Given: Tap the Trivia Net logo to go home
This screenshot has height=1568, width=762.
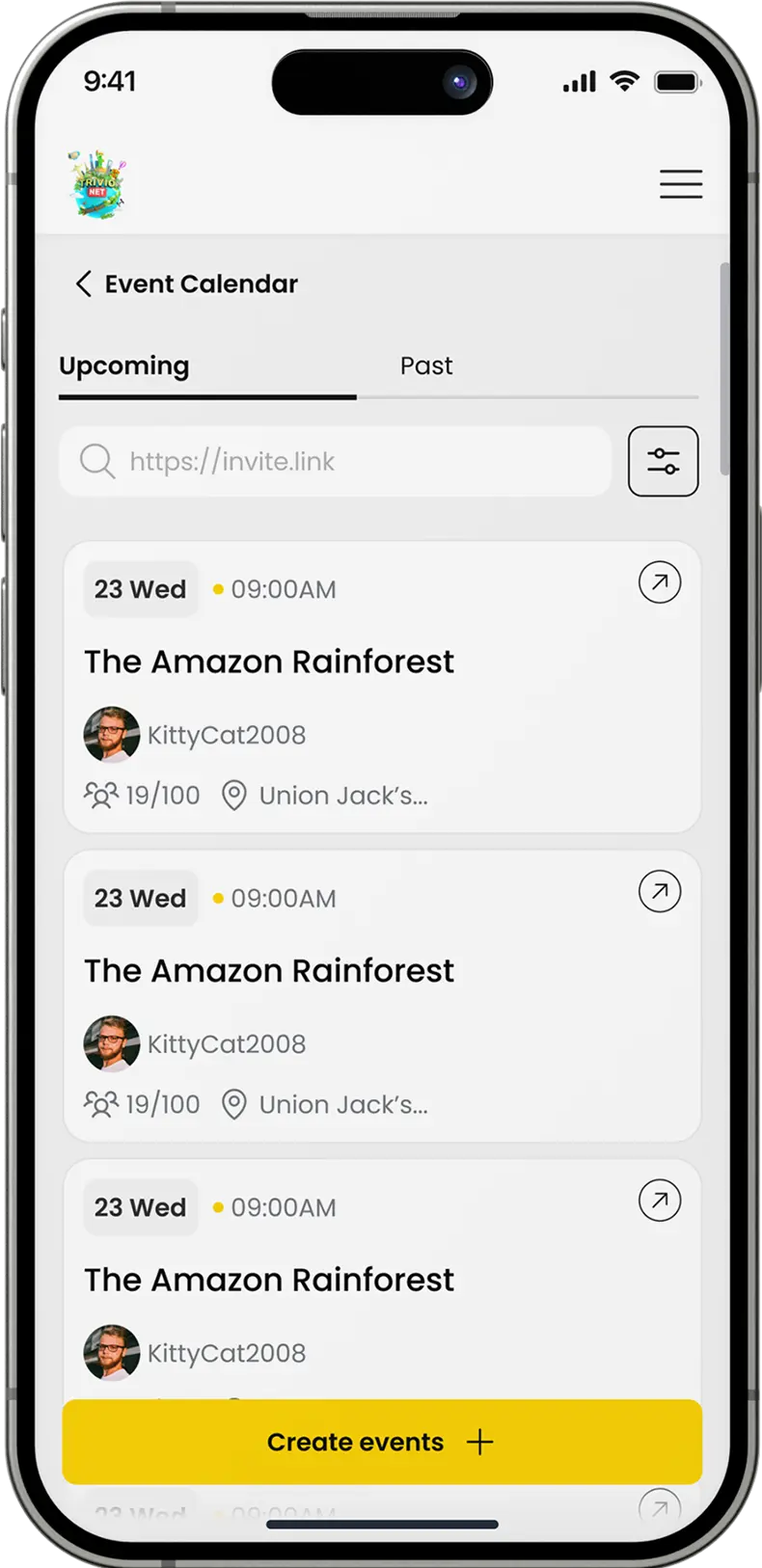Looking at the screenshot, I should click(x=97, y=183).
